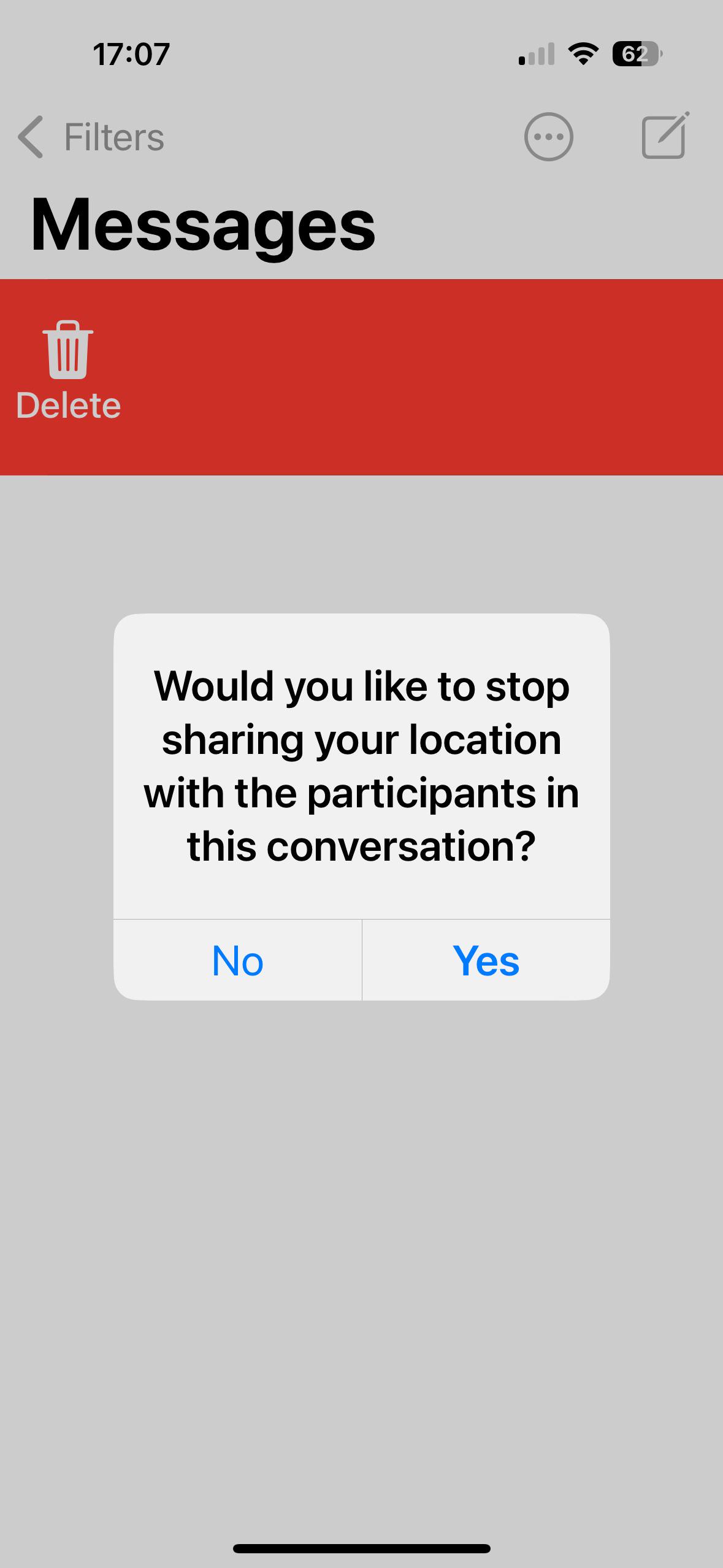Compose a new message

(664, 137)
